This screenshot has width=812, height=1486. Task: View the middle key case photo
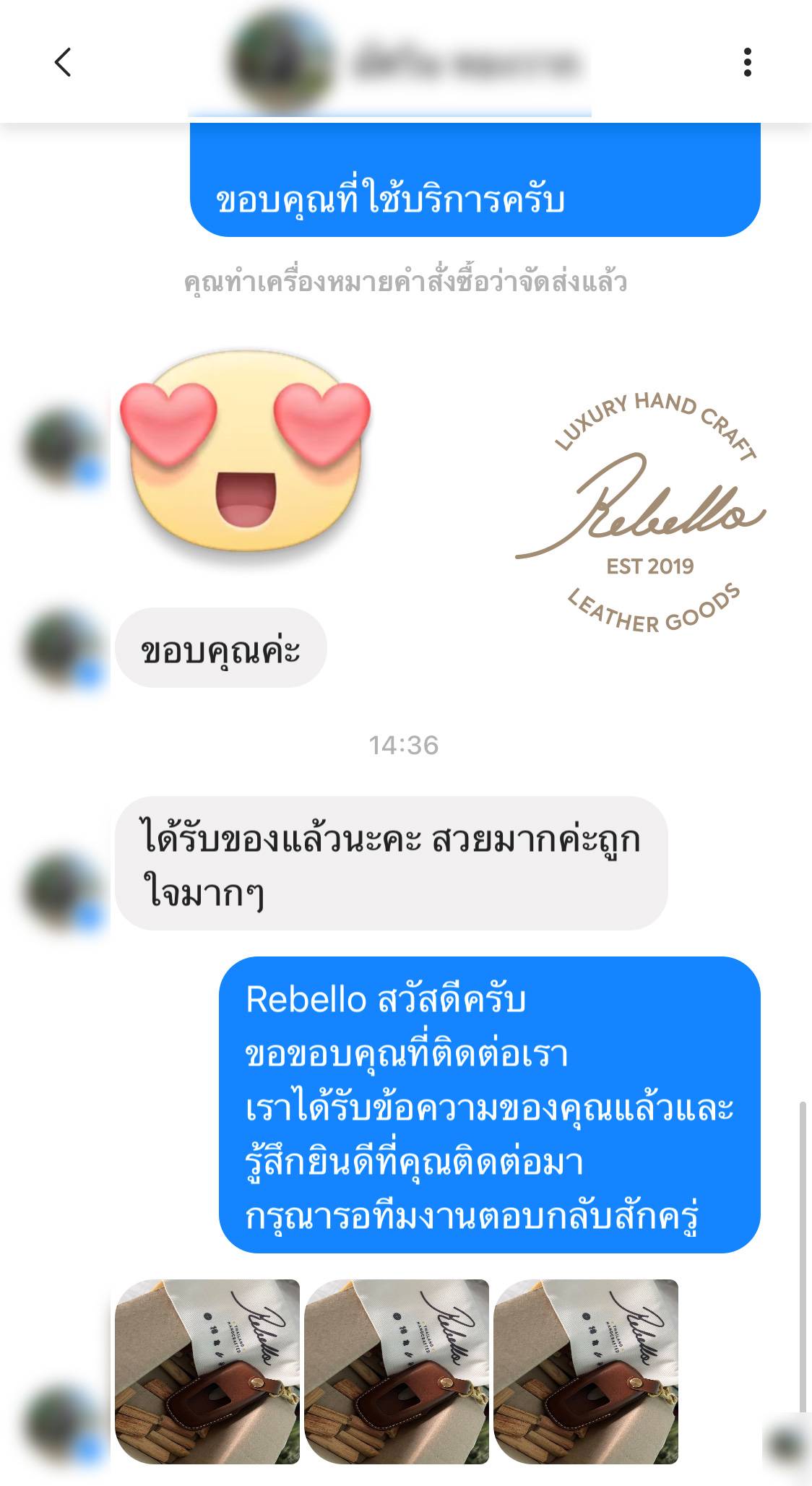click(x=397, y=1371)
